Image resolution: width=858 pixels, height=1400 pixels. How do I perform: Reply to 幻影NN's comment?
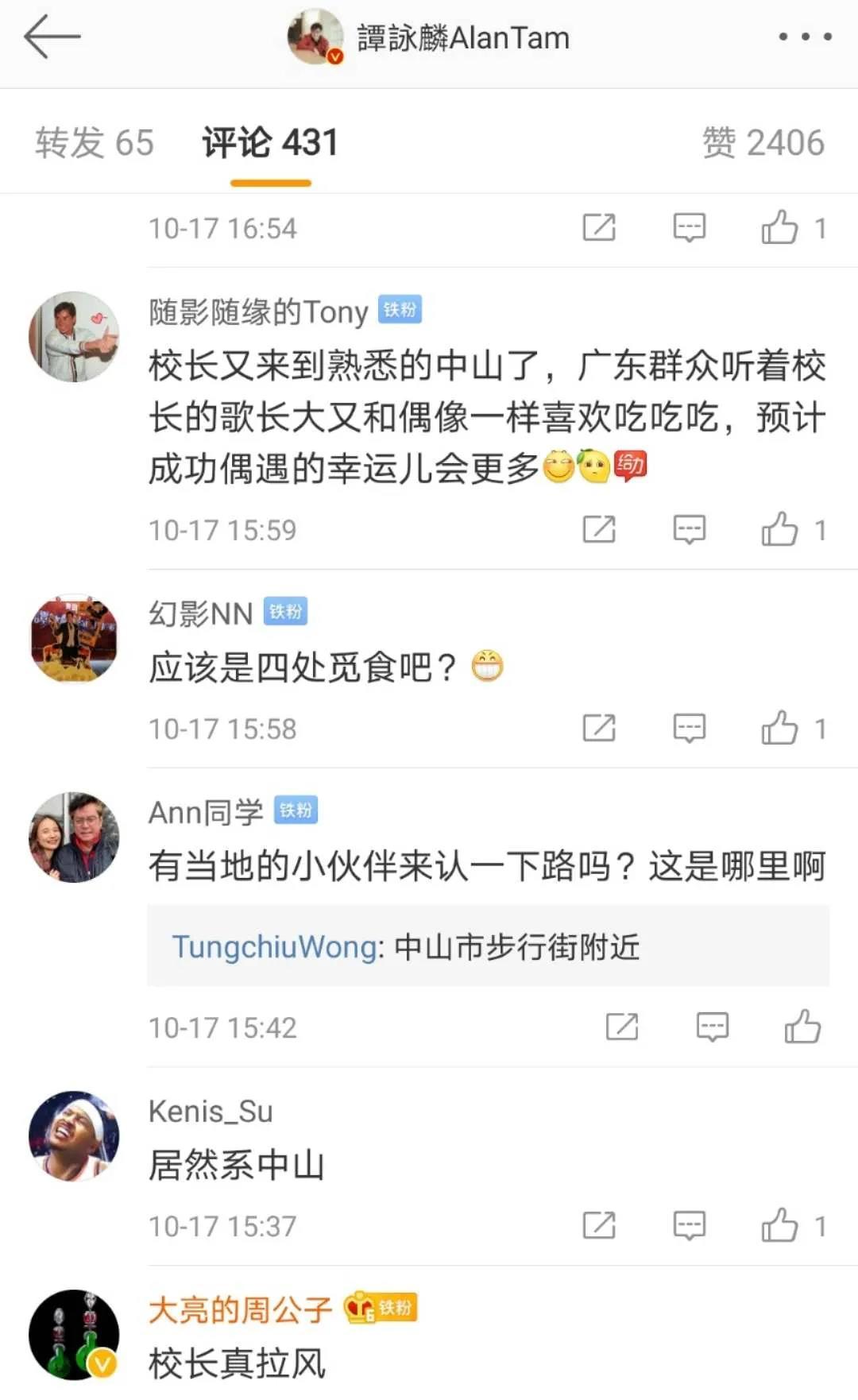pos(689,728)
